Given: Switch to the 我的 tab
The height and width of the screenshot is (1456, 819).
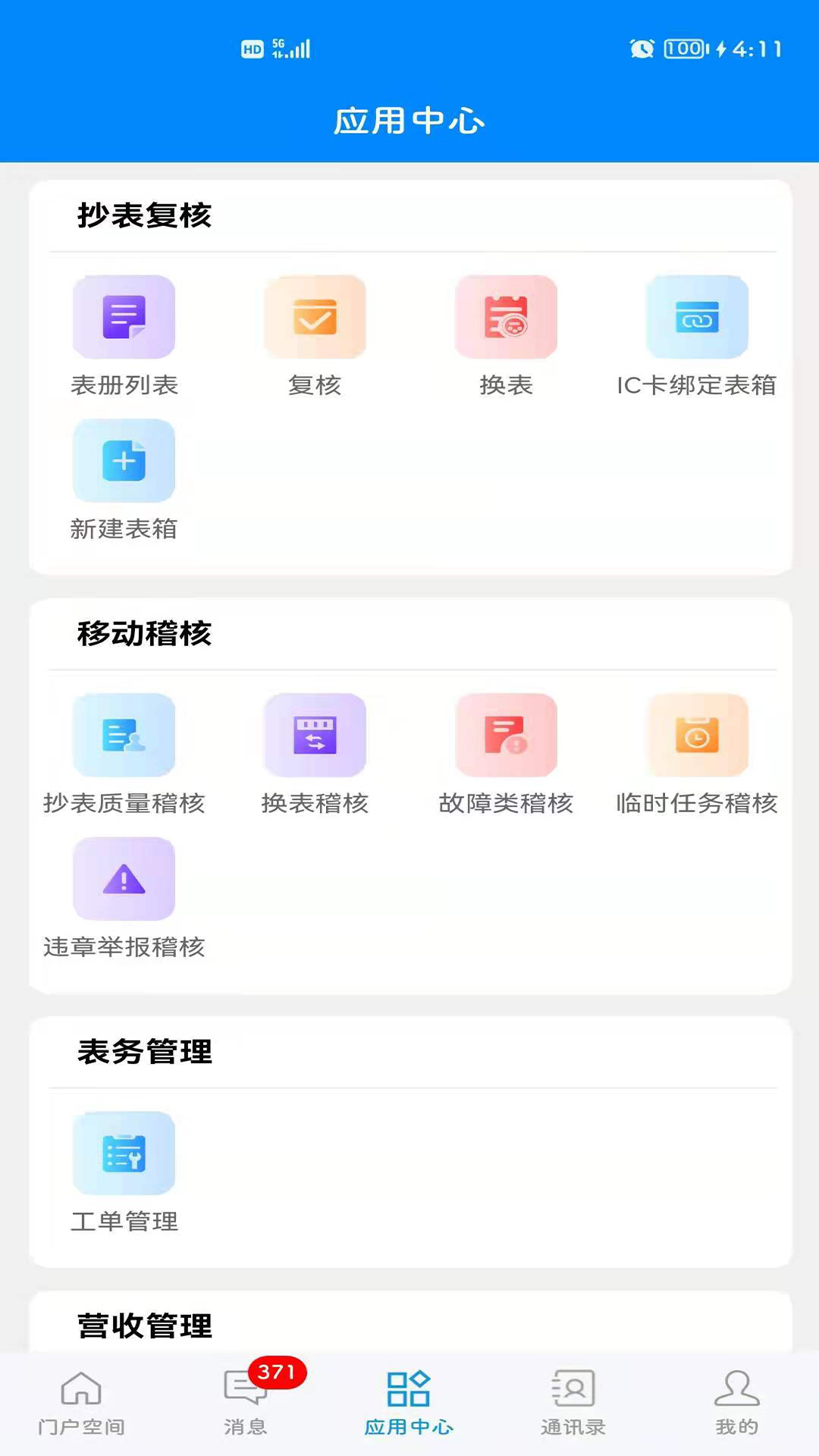Looking at the screenshot, I should (x=736, y=1403).
